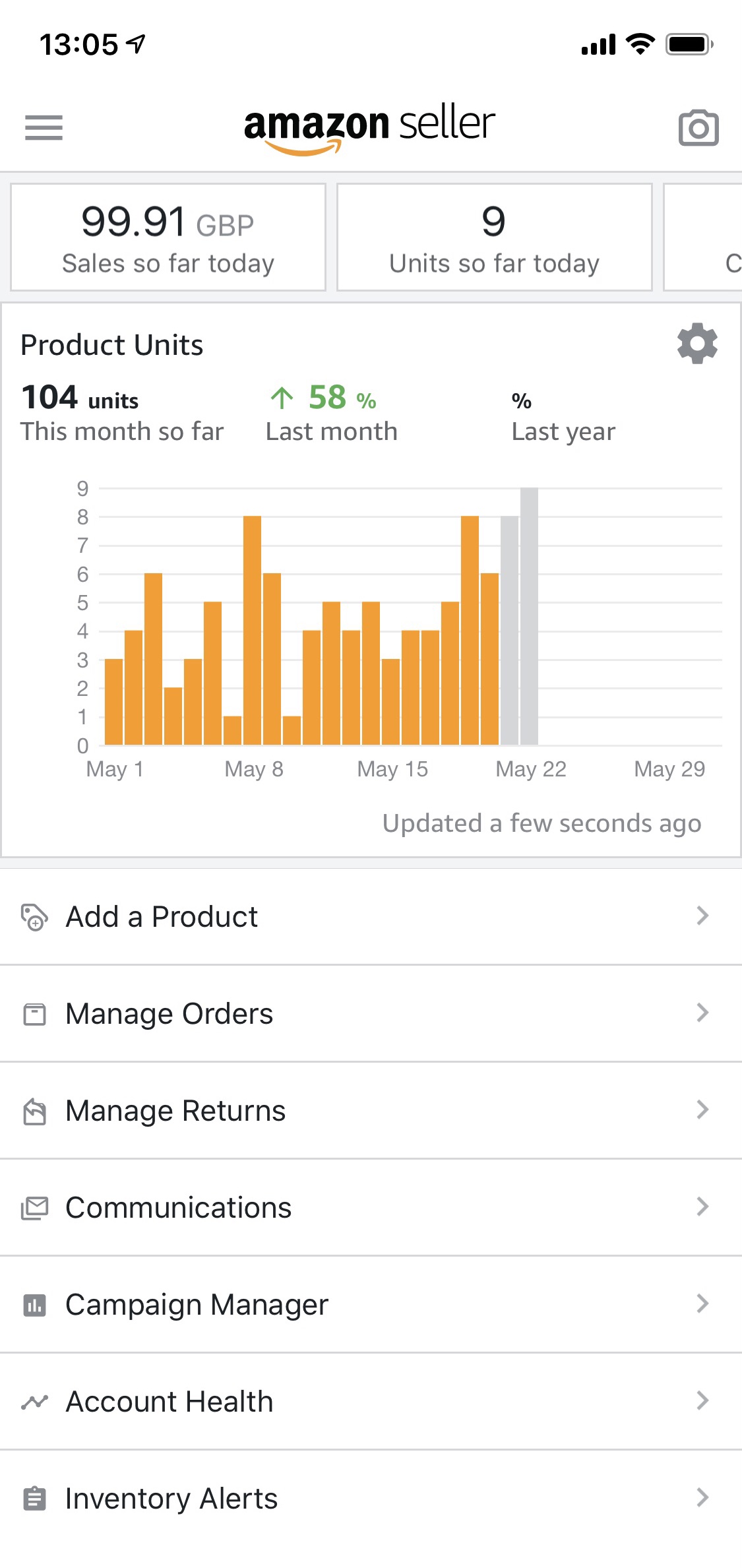742x1568 pixels.
Task: Tap the camera icon in header
Action: click(698, 127)
